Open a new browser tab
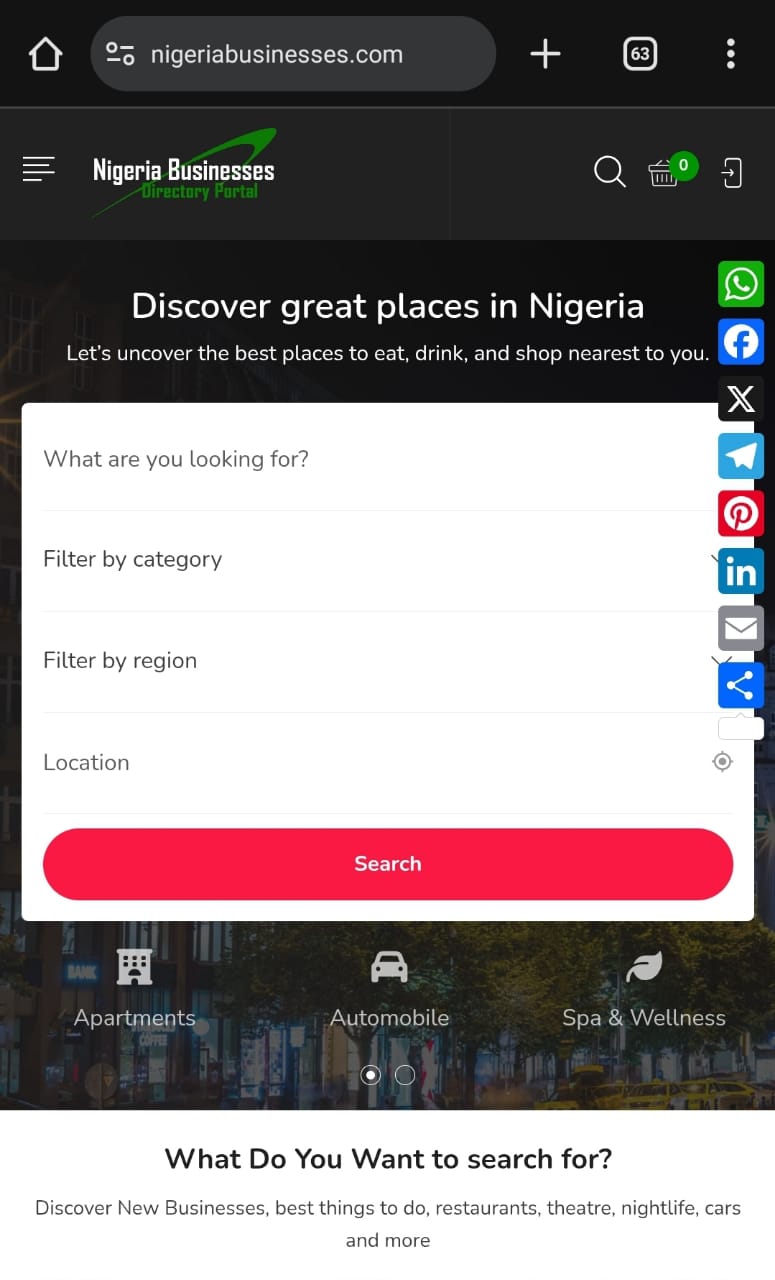This screenshot has width=775, height=1280. tap(545, 54)
